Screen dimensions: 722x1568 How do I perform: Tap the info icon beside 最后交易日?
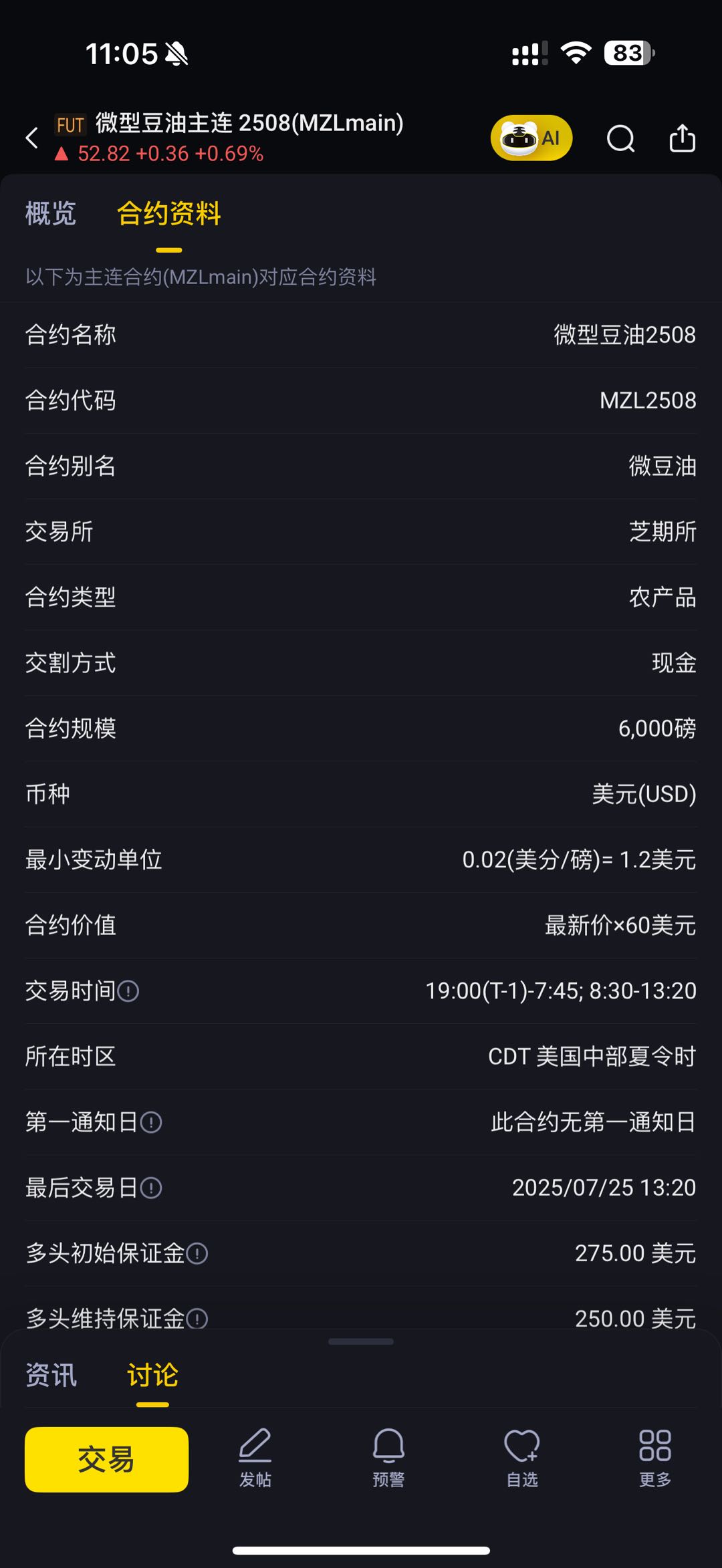[x=151, y=1188]
